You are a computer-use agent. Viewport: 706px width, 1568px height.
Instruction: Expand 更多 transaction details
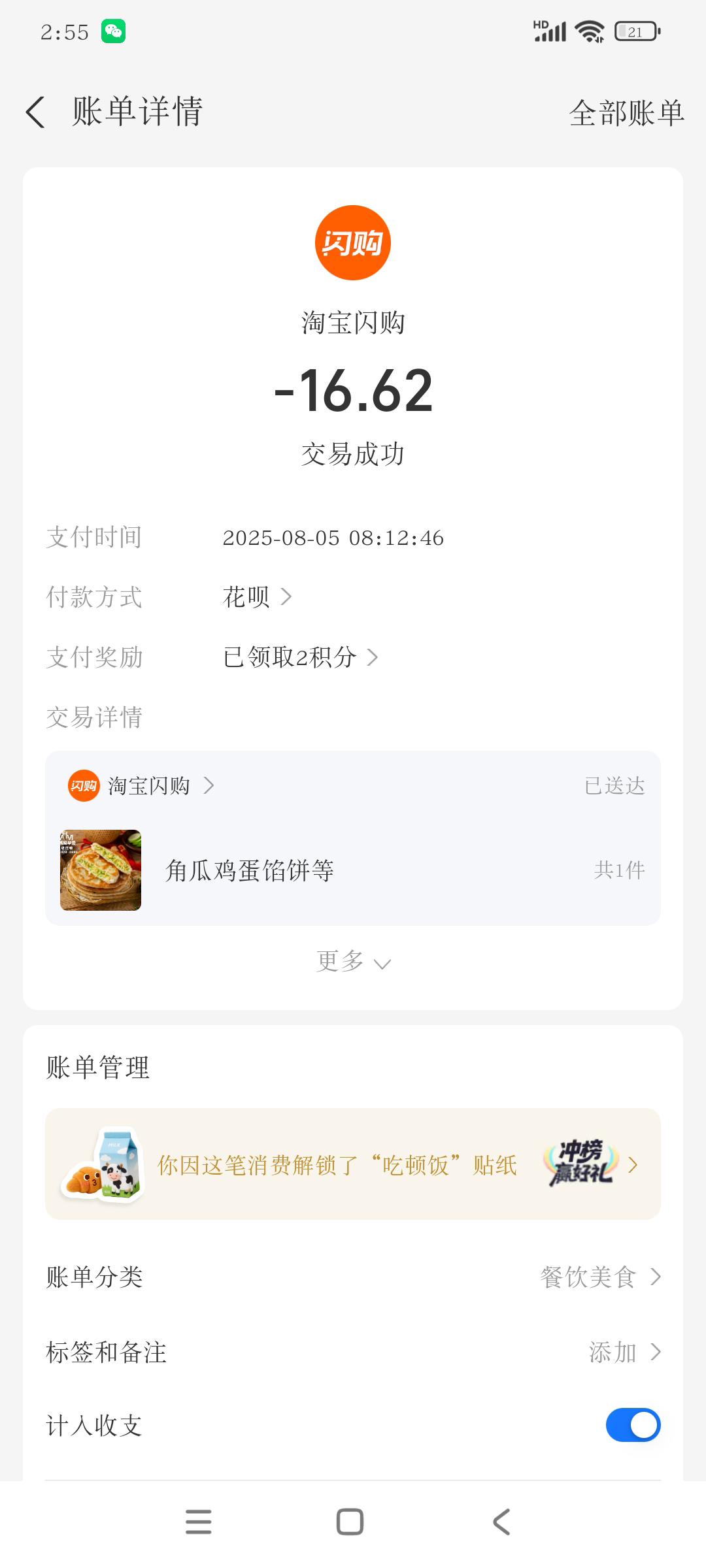click(x=353, y=962)
